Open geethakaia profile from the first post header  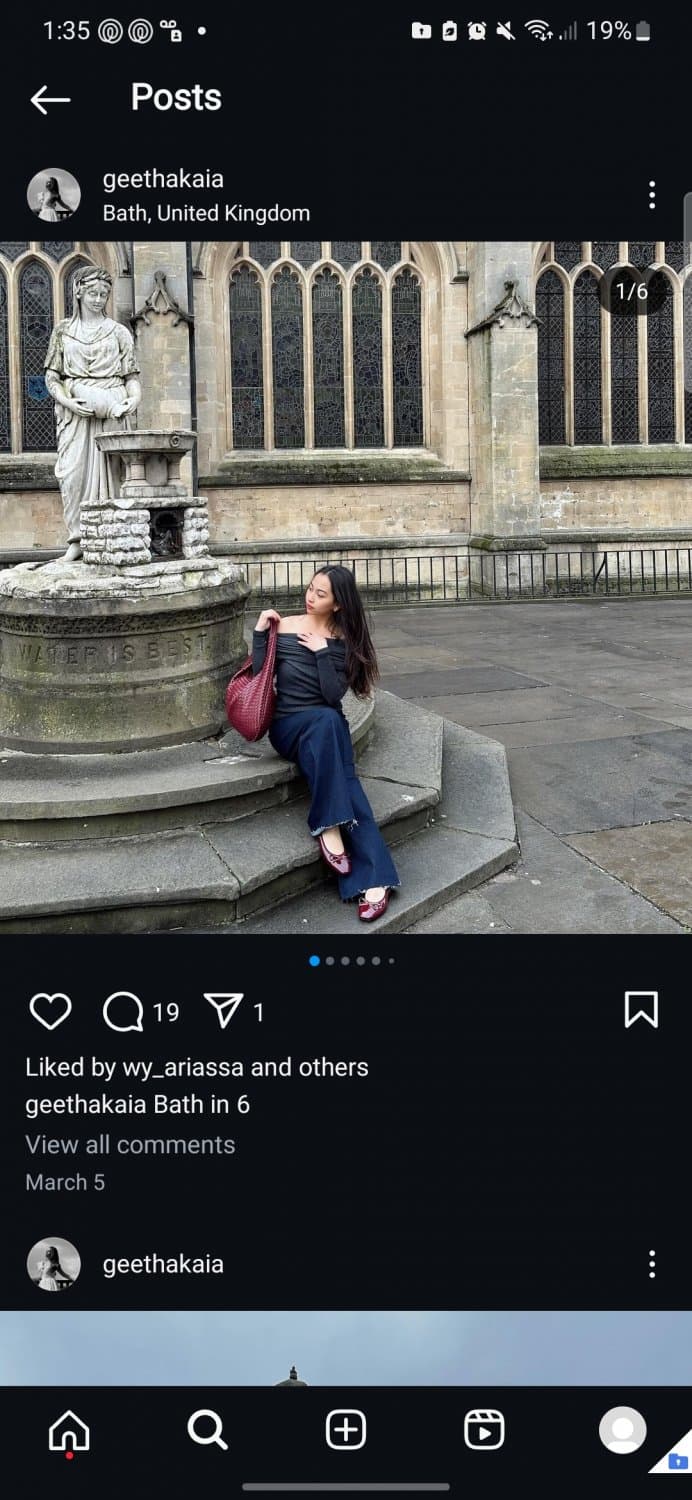click(163, 180)
